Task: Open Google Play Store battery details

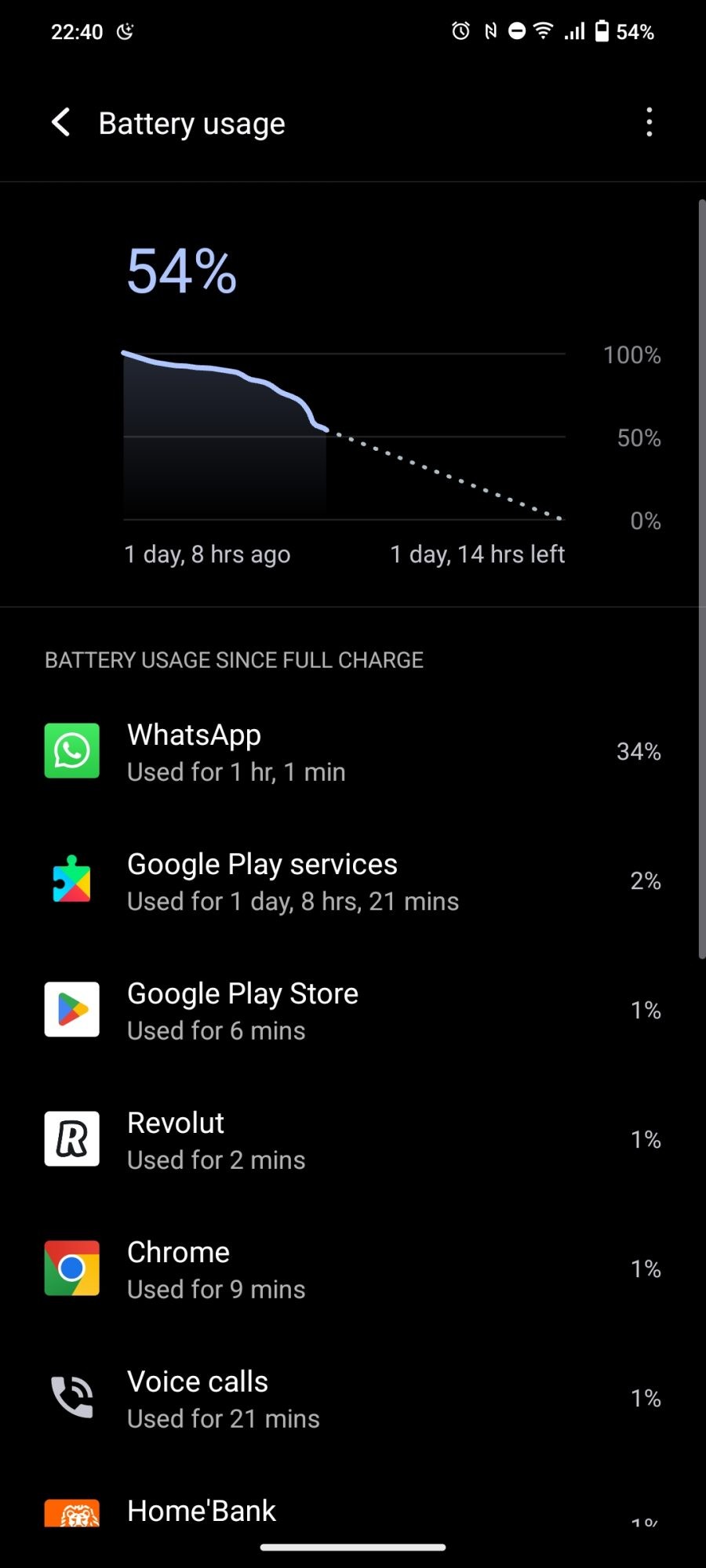Action: click(x=352, y=1011)
